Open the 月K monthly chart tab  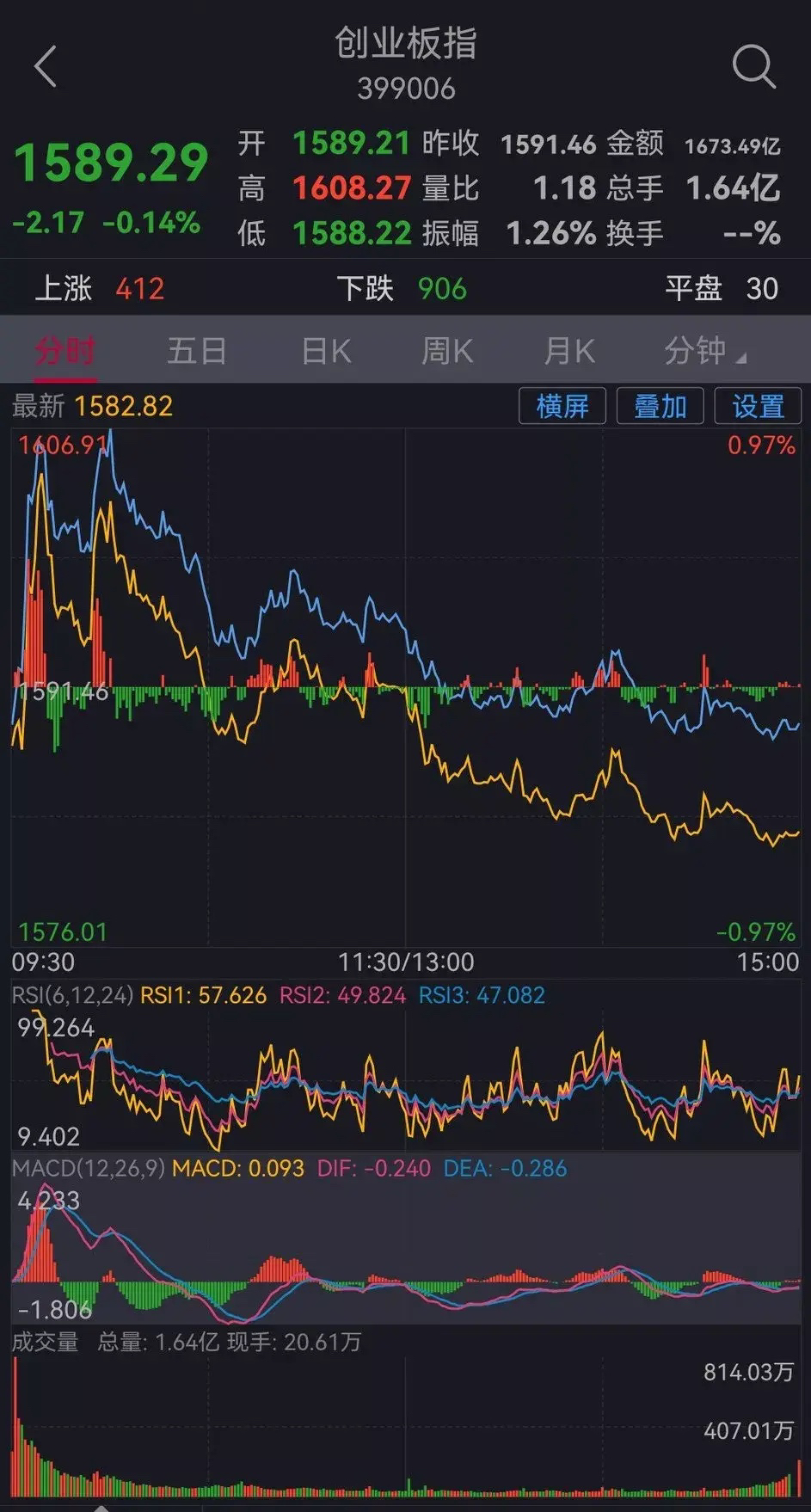[x=568, y=351]
